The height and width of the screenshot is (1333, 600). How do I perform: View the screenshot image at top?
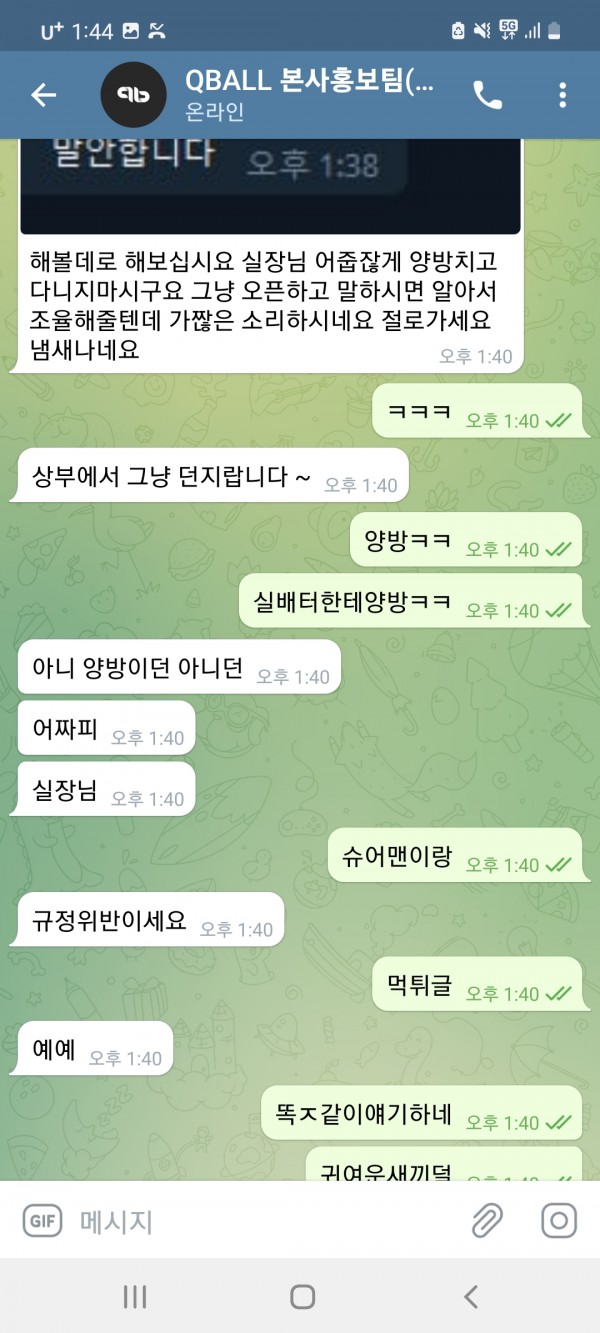(x=270, y=185)
